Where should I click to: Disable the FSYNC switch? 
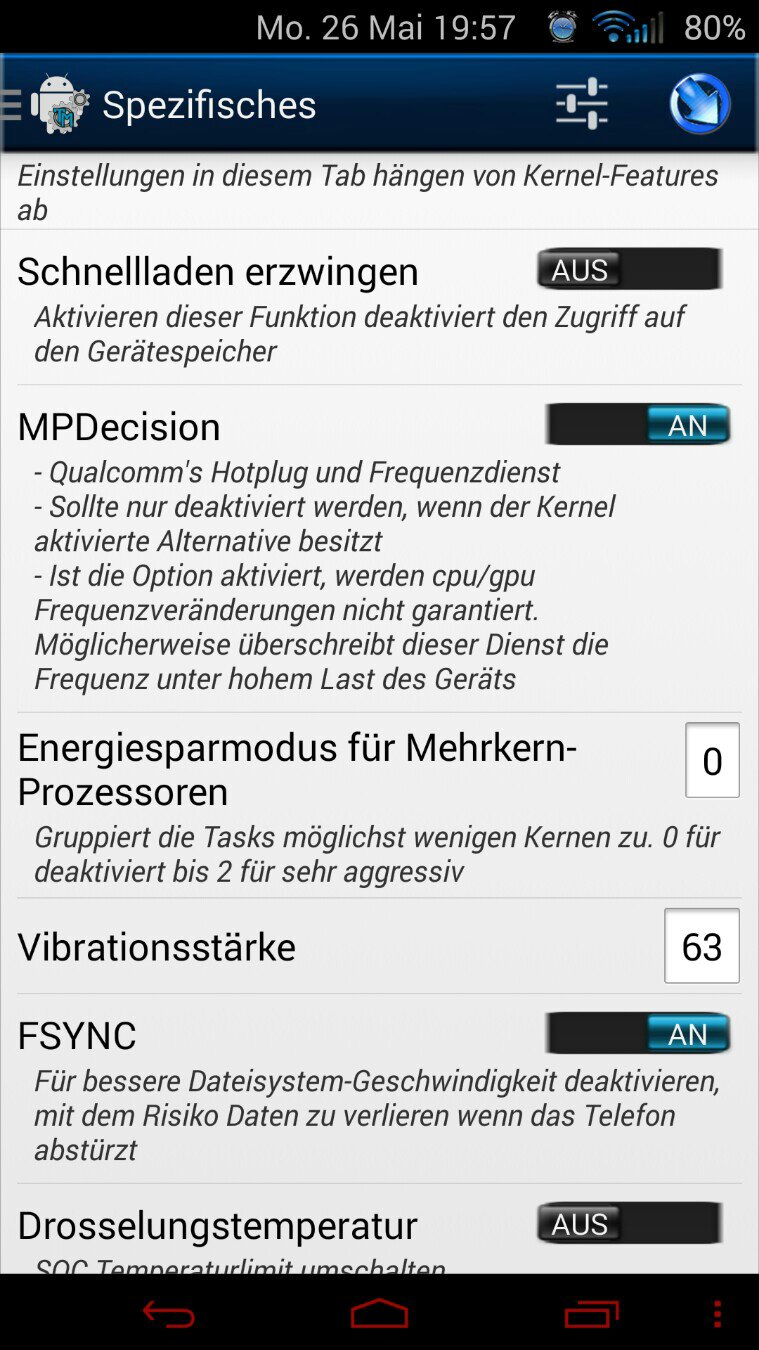pyautogui.click(x=638, y=1034)
